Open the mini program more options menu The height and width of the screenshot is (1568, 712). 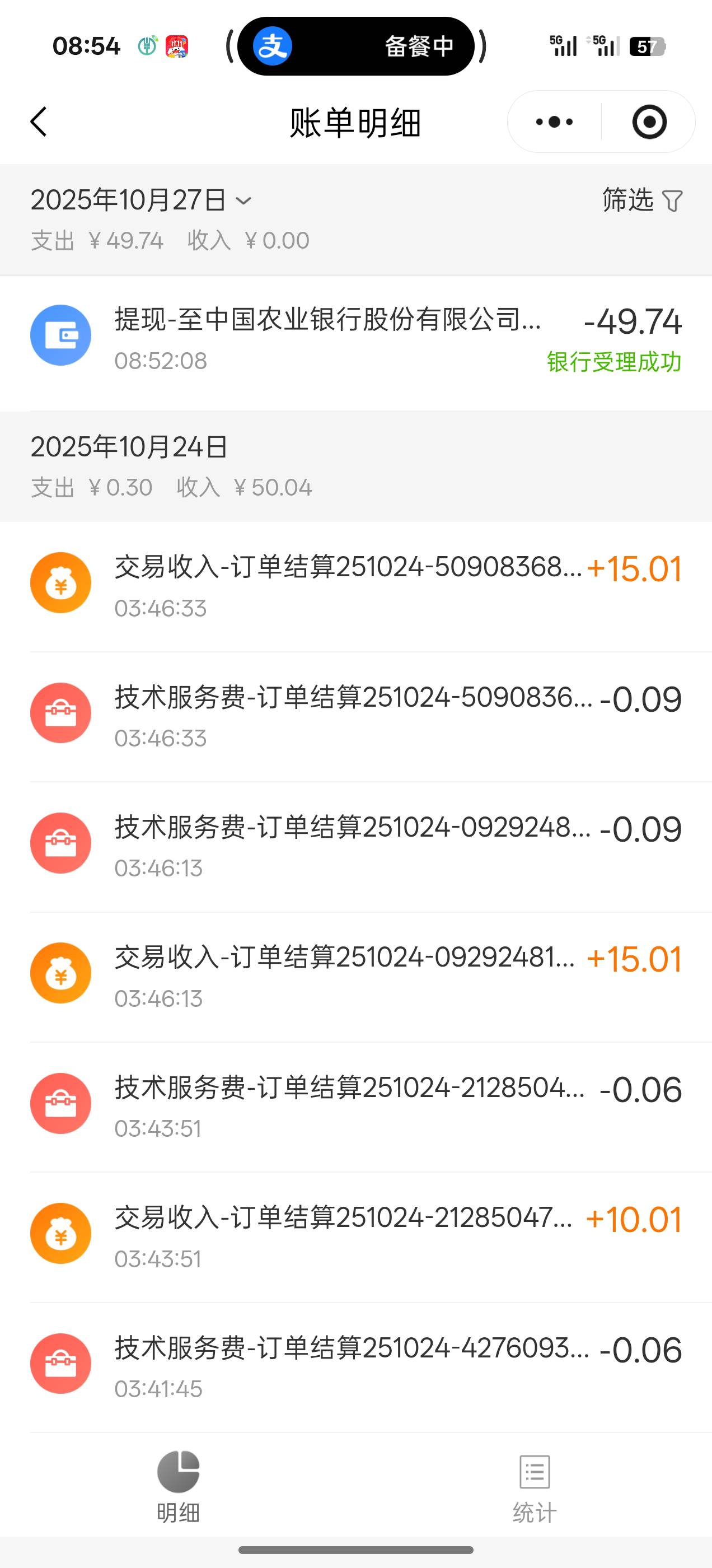pyautogui.click(x=554, y=122)
